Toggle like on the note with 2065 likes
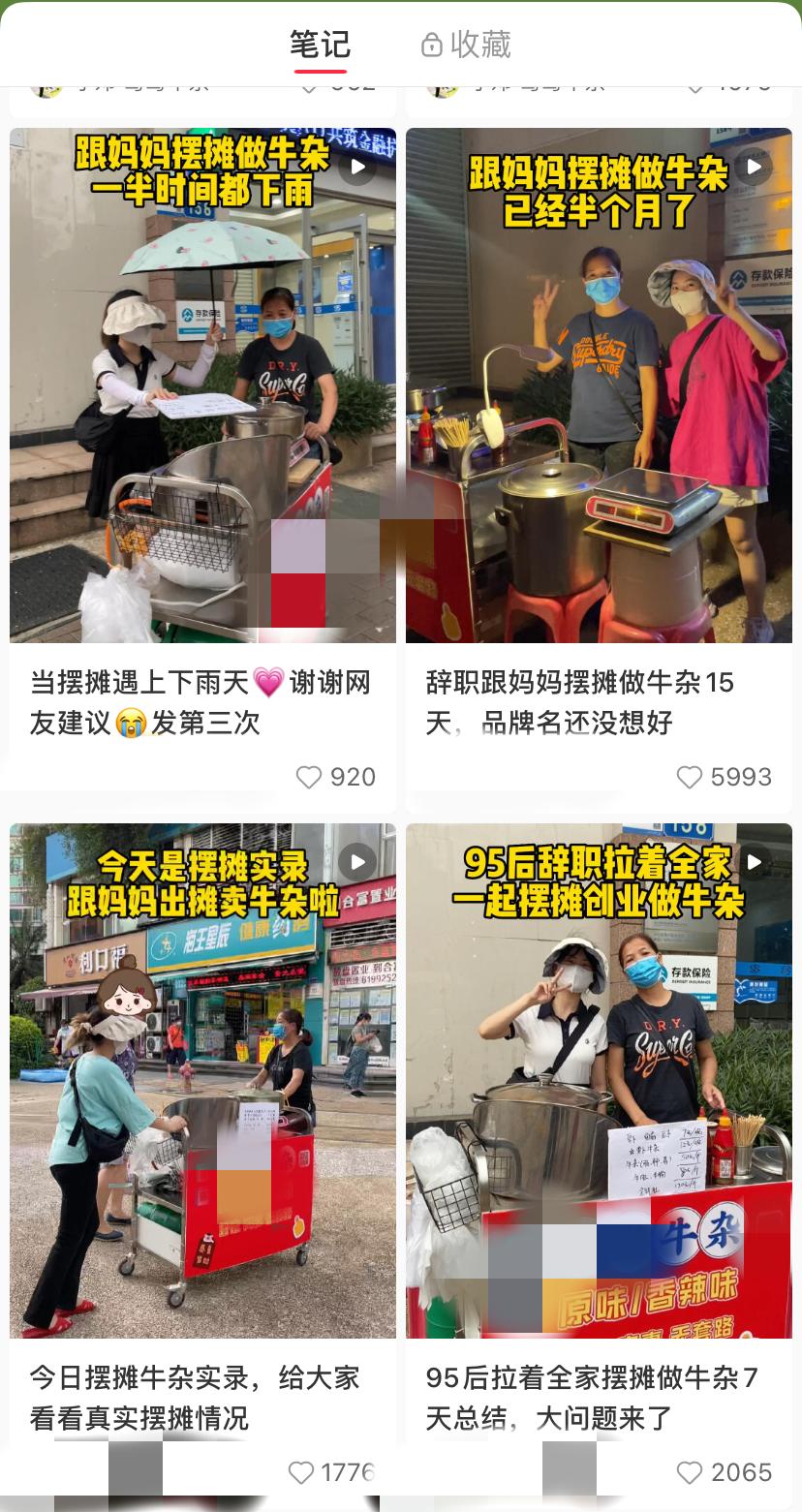The image size is (802, 1512). (690, 1472)
